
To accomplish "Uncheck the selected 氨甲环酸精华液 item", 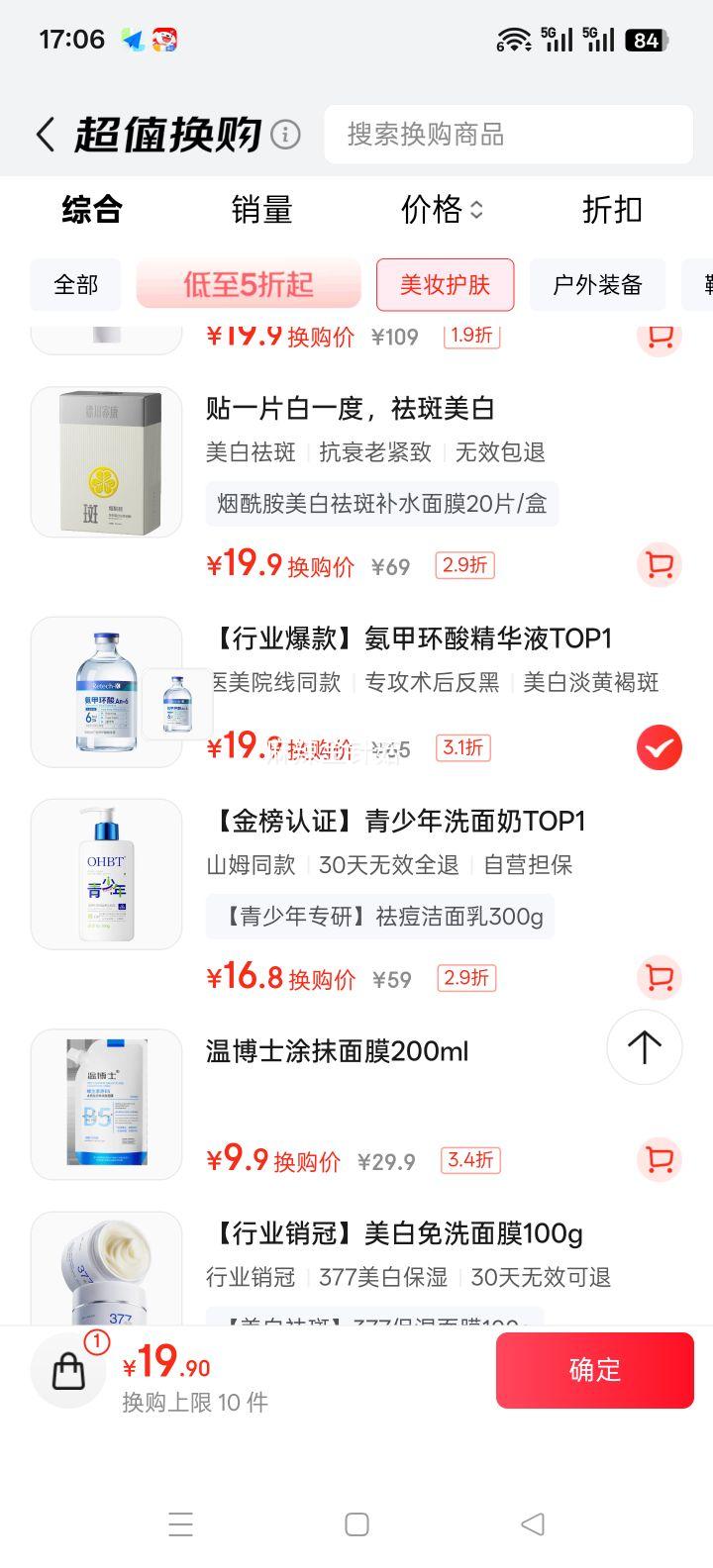I will pos(659,747).
